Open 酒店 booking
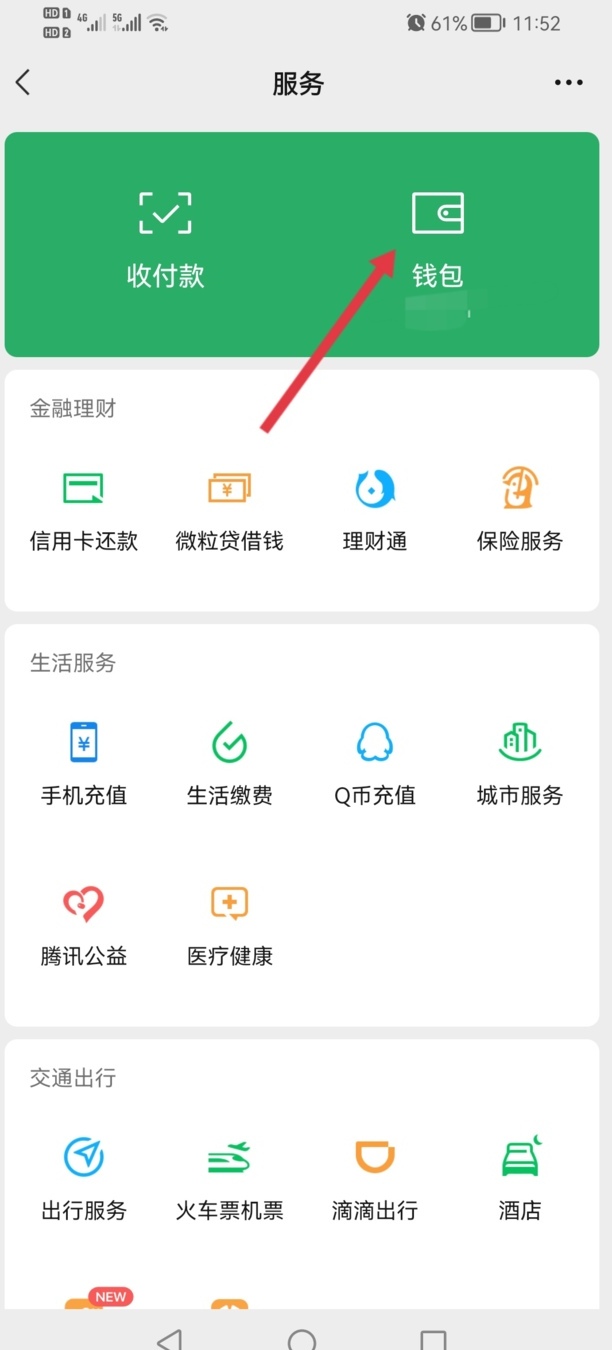 point(520,1180)
